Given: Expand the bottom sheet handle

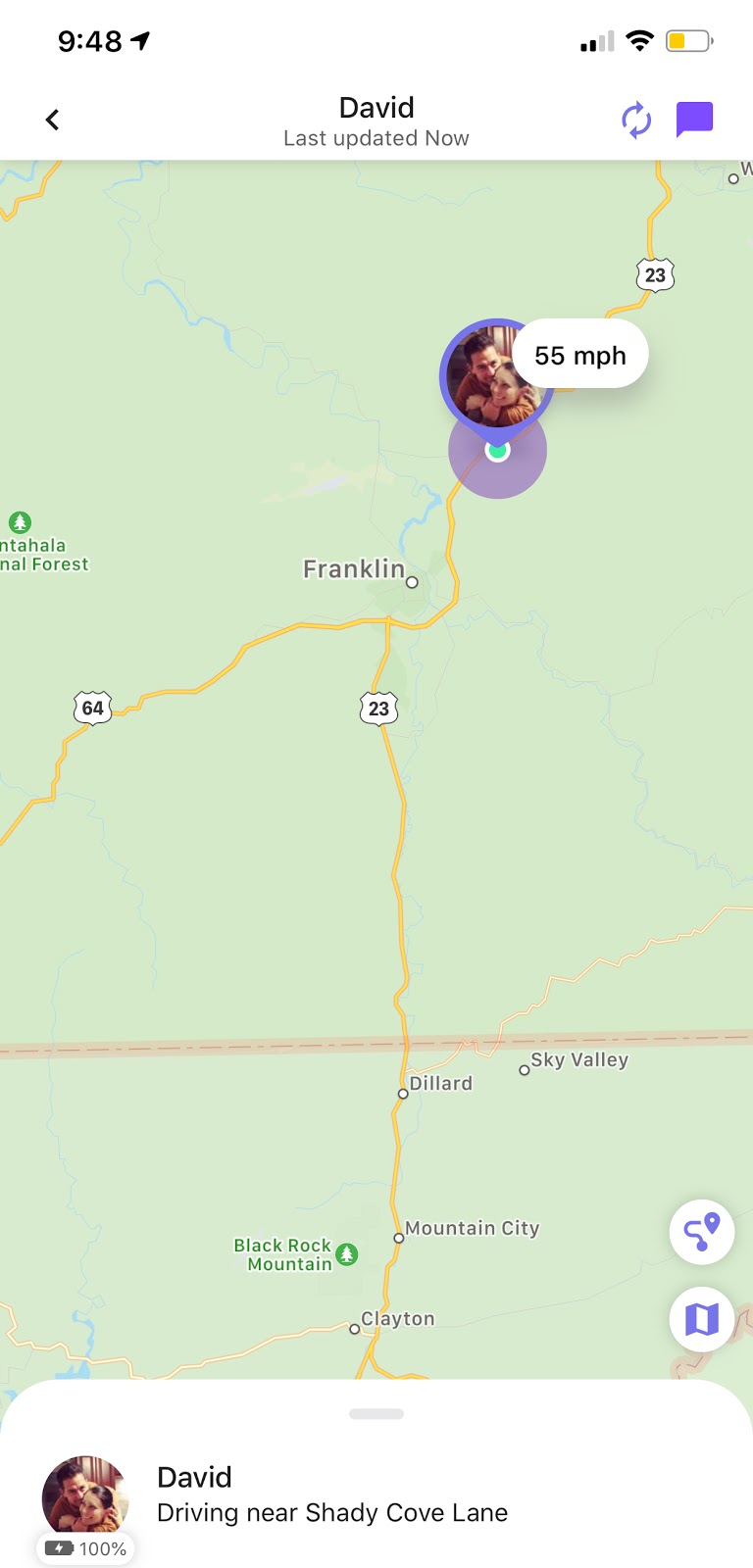Looking at the screenshot, I should pos(376,1414).
